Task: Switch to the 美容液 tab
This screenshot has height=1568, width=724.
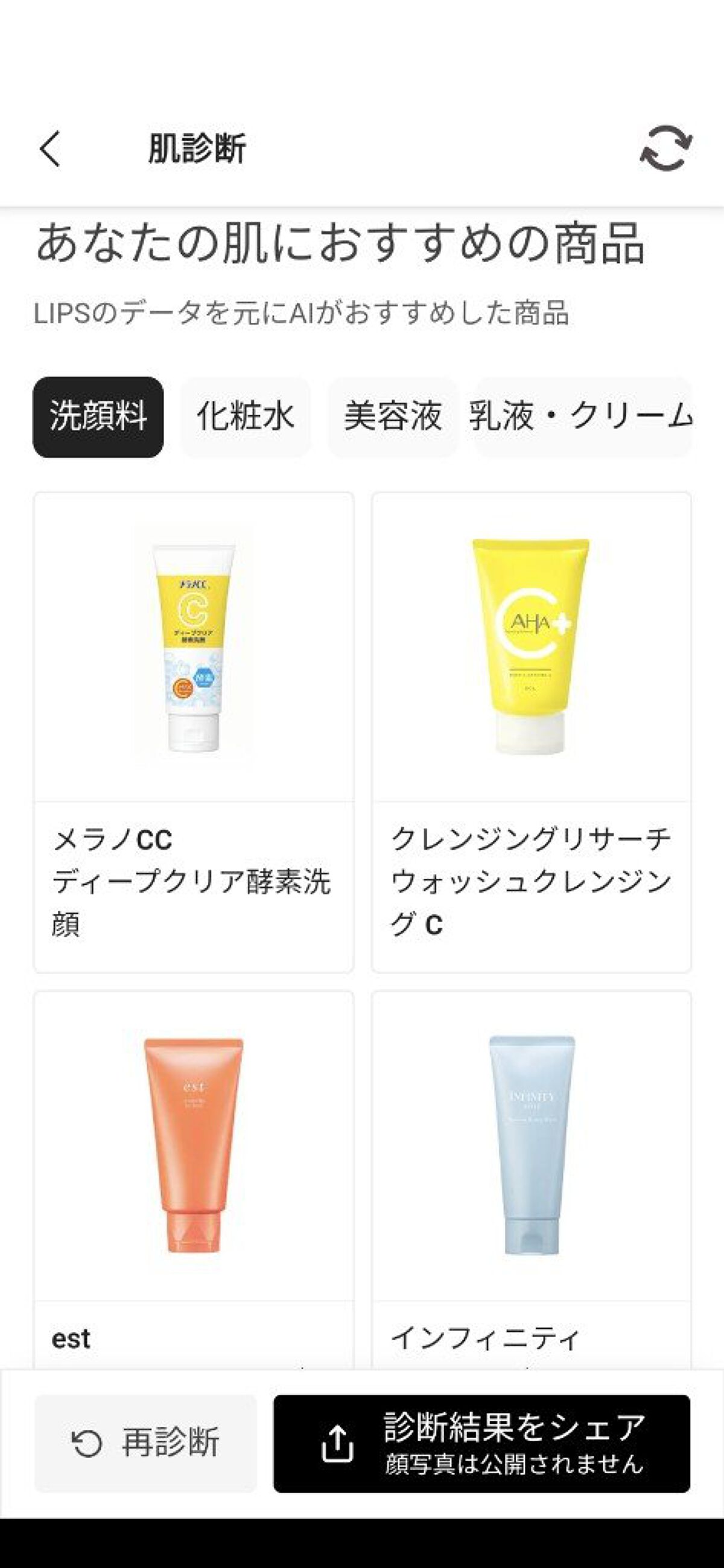Action: pyautogui.click(x=392, y=417)
